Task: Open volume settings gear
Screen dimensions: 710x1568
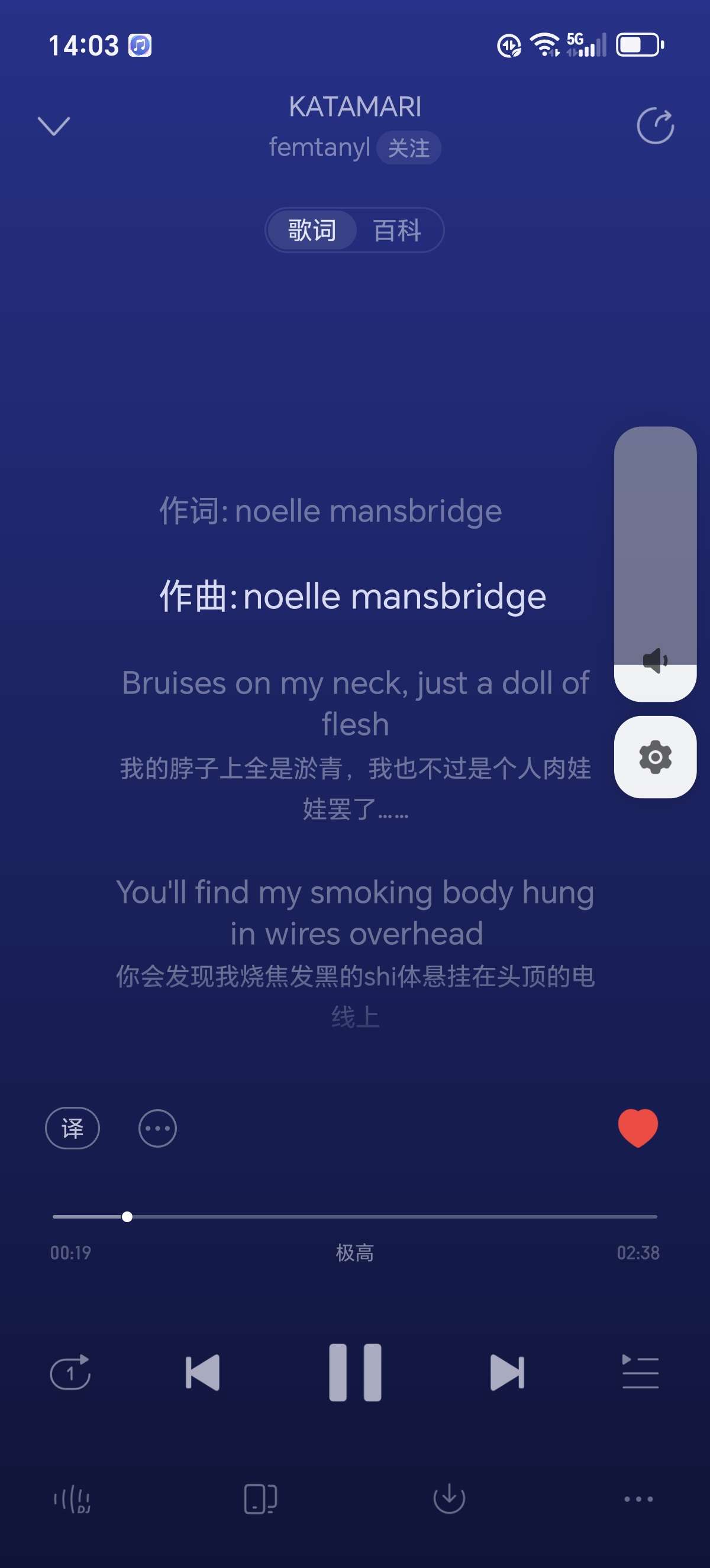Action: (x=655, y=757)
